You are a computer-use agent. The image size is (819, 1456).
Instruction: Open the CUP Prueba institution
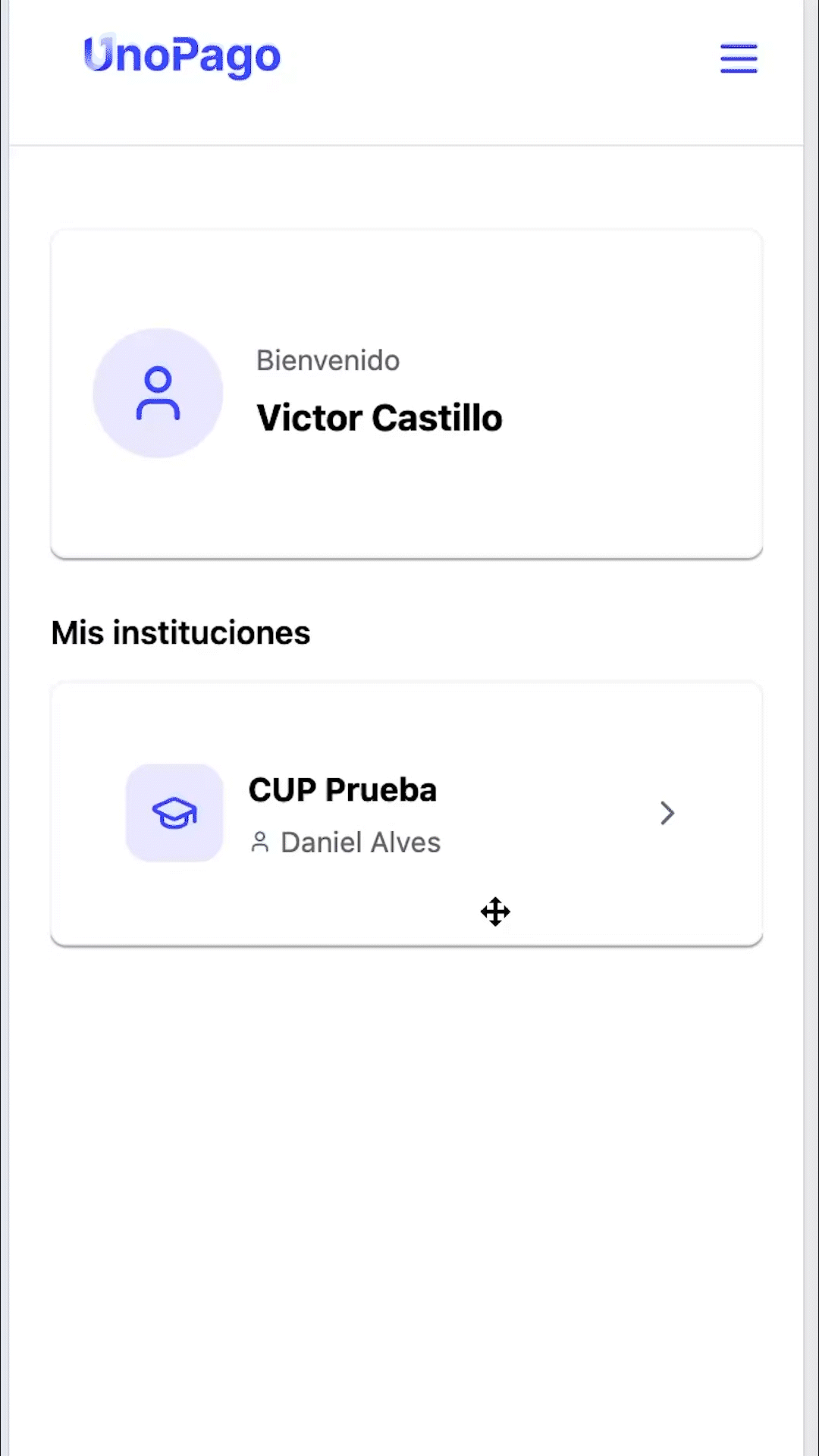coord(406,813)
